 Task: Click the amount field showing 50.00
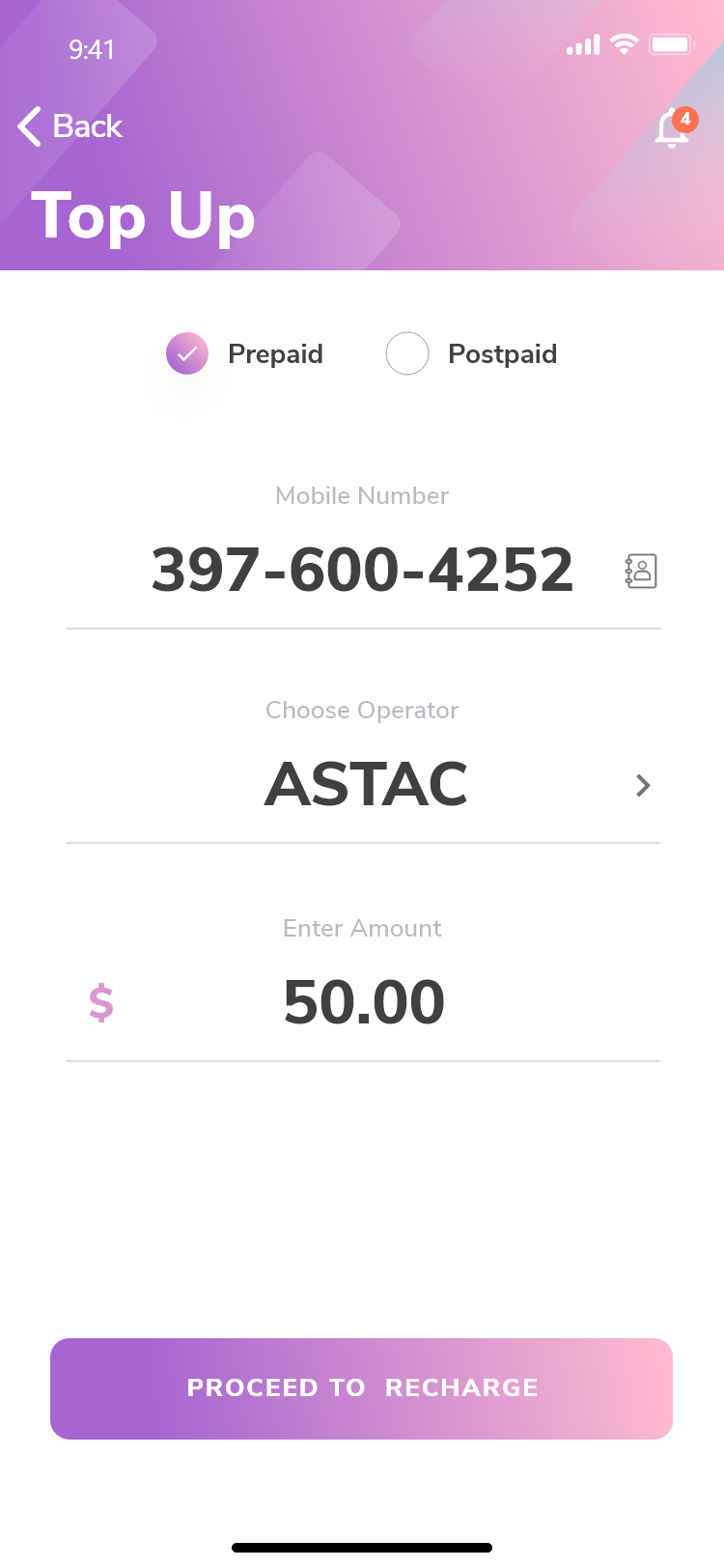[364, 1001]
